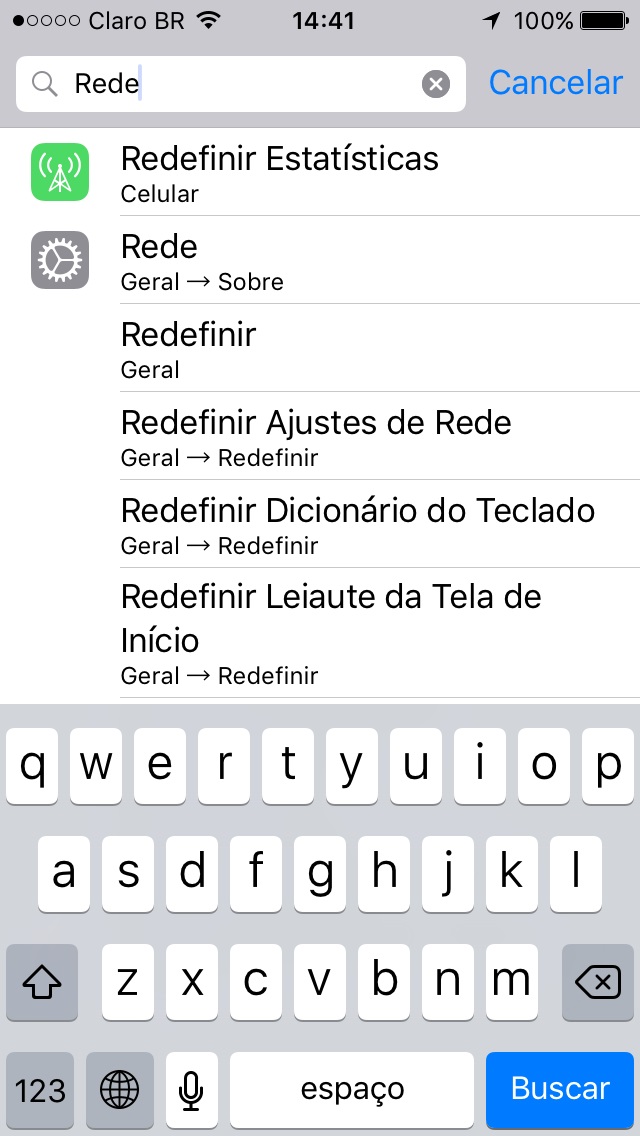Select Redefinir Leiaute da Tela de Início
Screen dimensions: 640x1136
click(x=320, y=633)
